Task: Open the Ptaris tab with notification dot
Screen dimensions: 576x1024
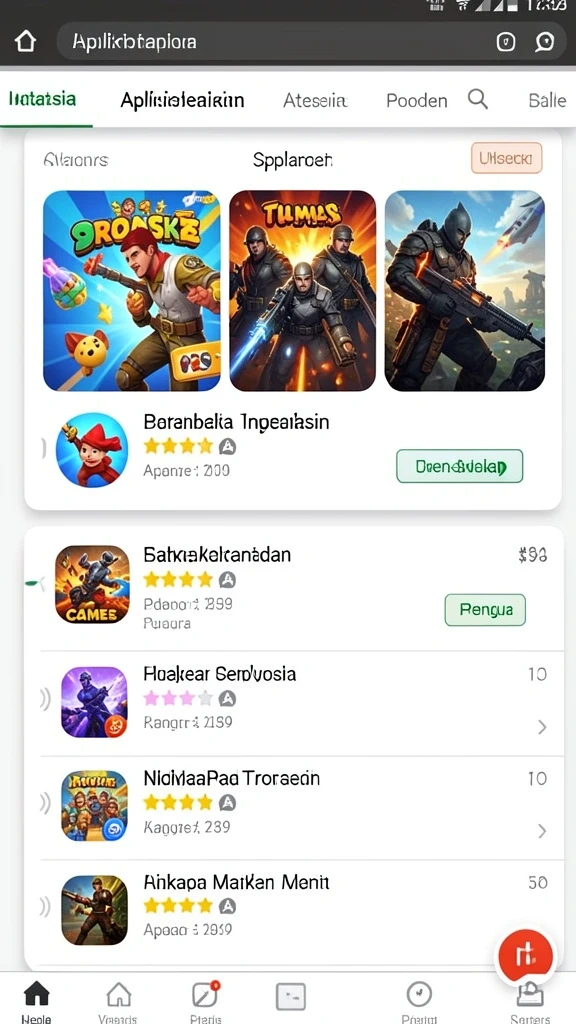Action: (x=206, y=1002)
